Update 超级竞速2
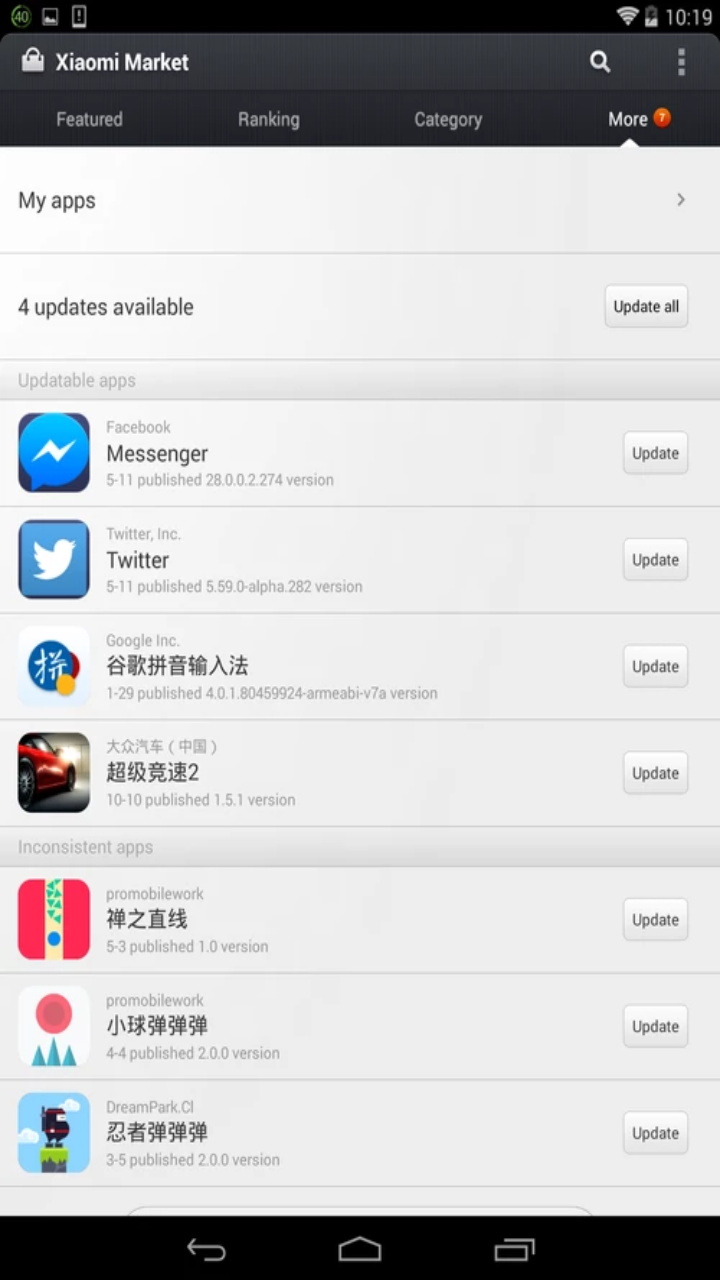 pyautogui.click(x=656, y=773)
